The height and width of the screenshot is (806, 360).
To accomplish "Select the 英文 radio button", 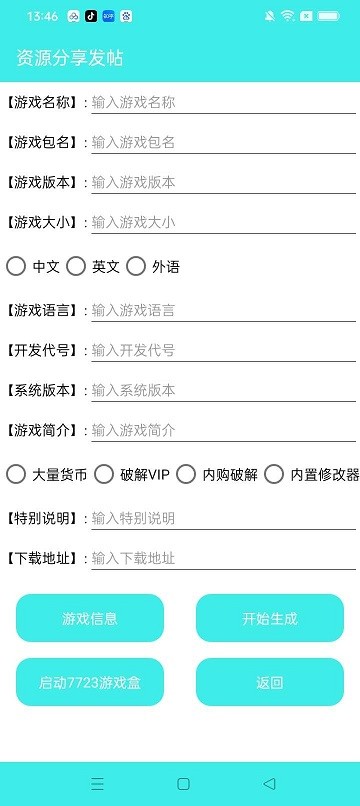I will coord(93,267).
